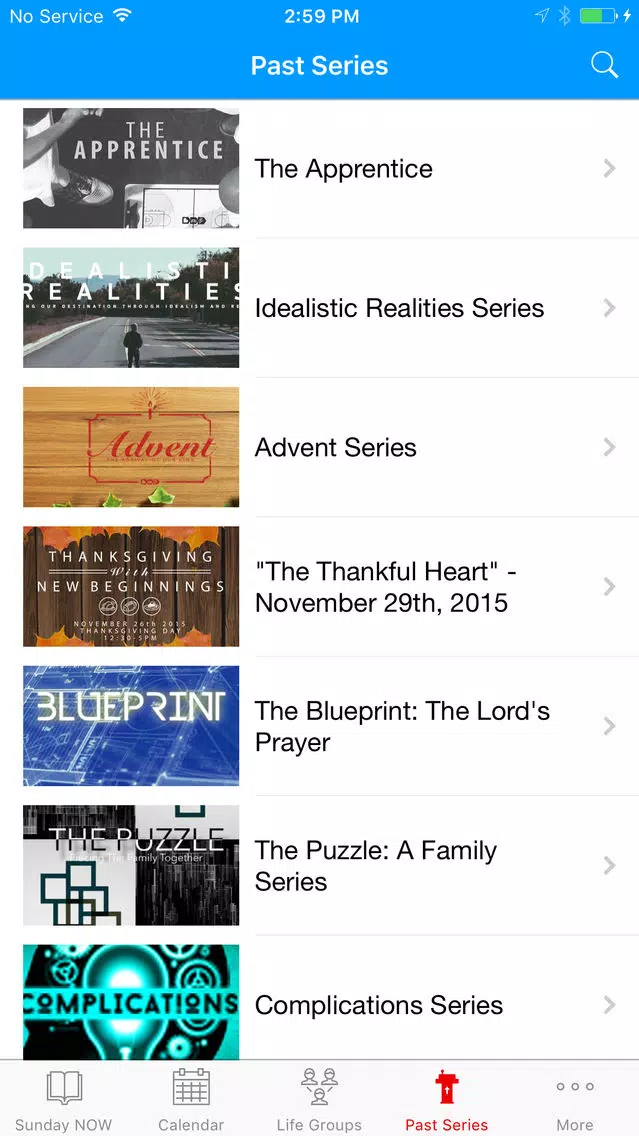Open The Apprentice series
This screenshot has width=639, height=1136.
pos(320,169)
